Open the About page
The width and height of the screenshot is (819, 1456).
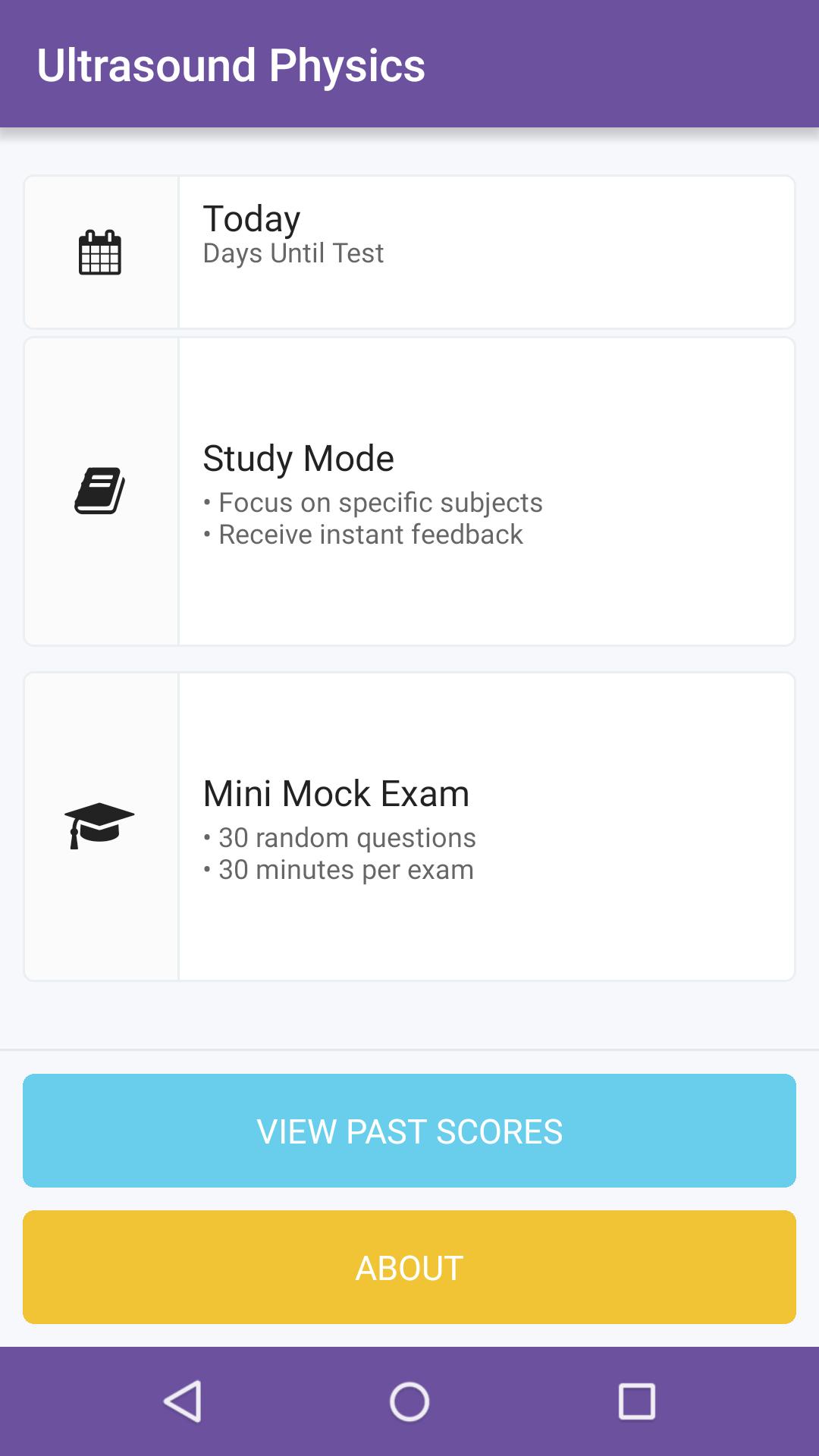coord(409,1267)
